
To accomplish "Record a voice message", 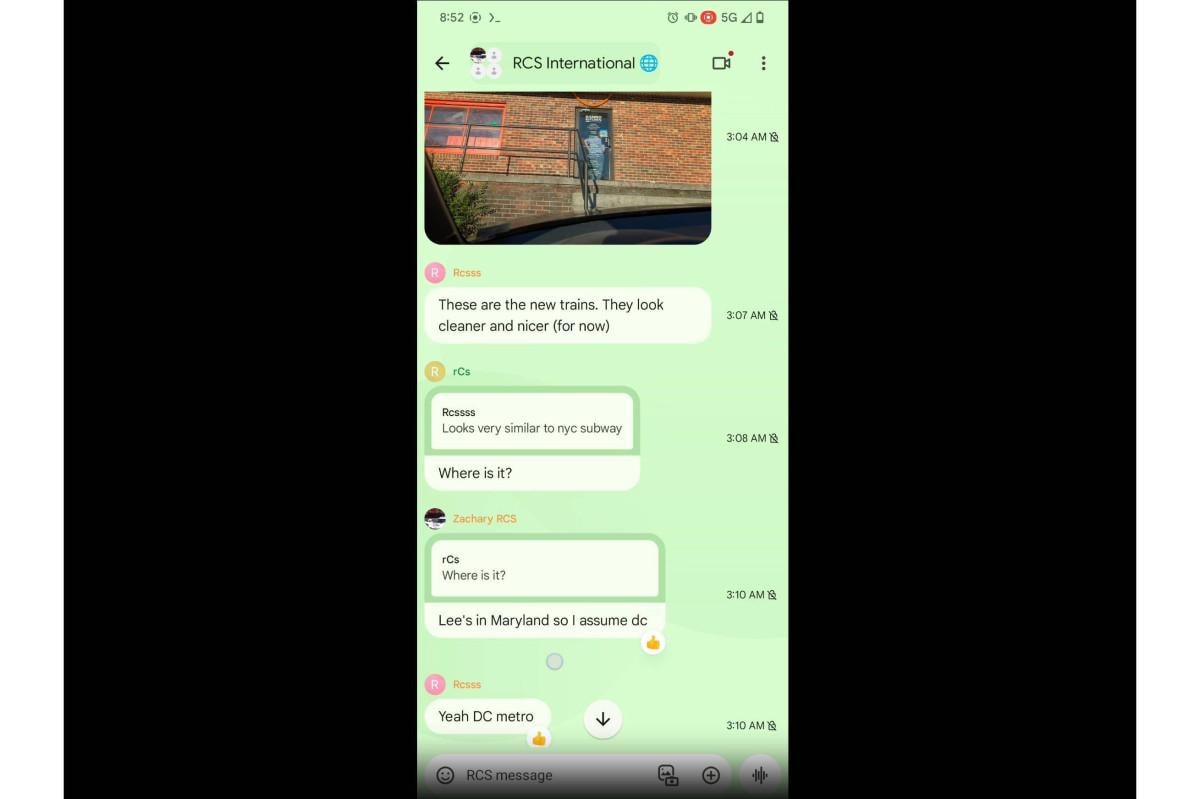I will 760,775.
